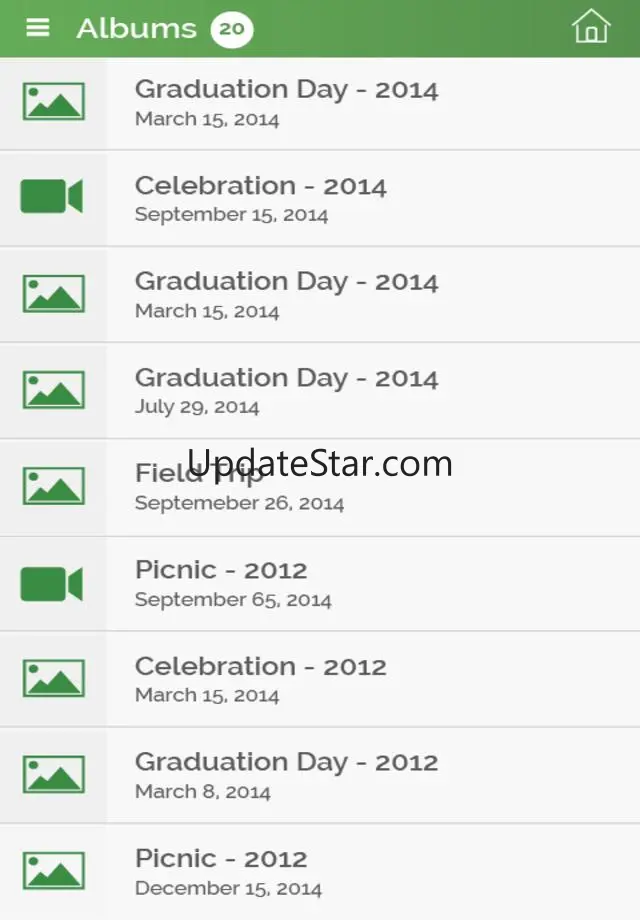The width and height of the screenshot is (640, 920).
Task: Open Graduation Day album dated July 29, 2014
Action: [x=320, y=391]
